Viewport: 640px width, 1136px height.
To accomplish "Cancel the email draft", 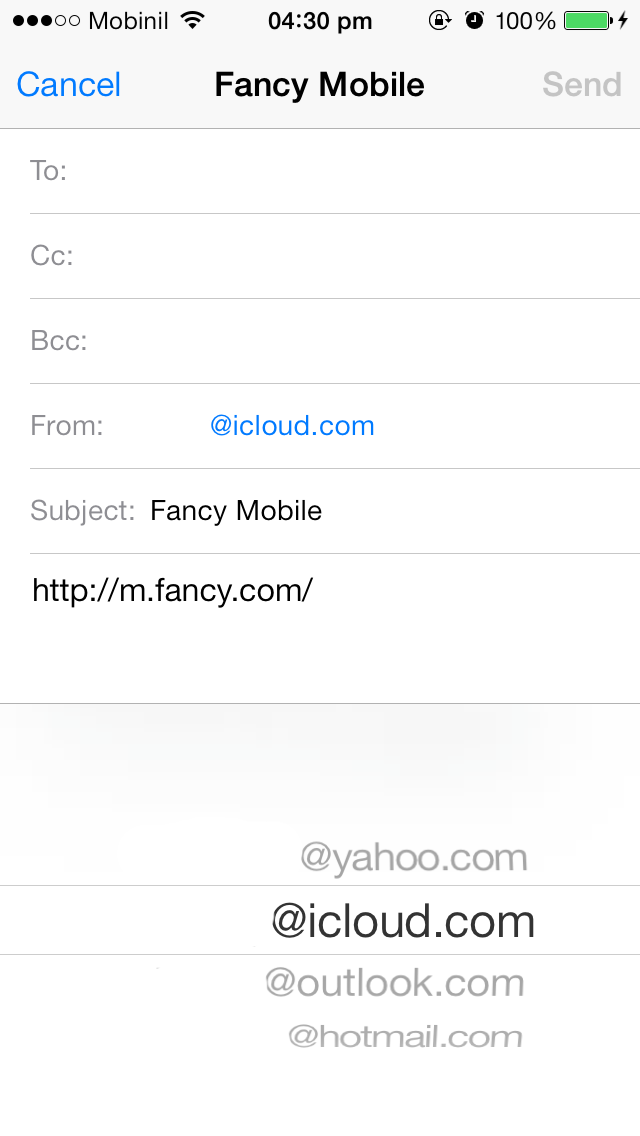I will pyautogui.click(x=68, y=85).
